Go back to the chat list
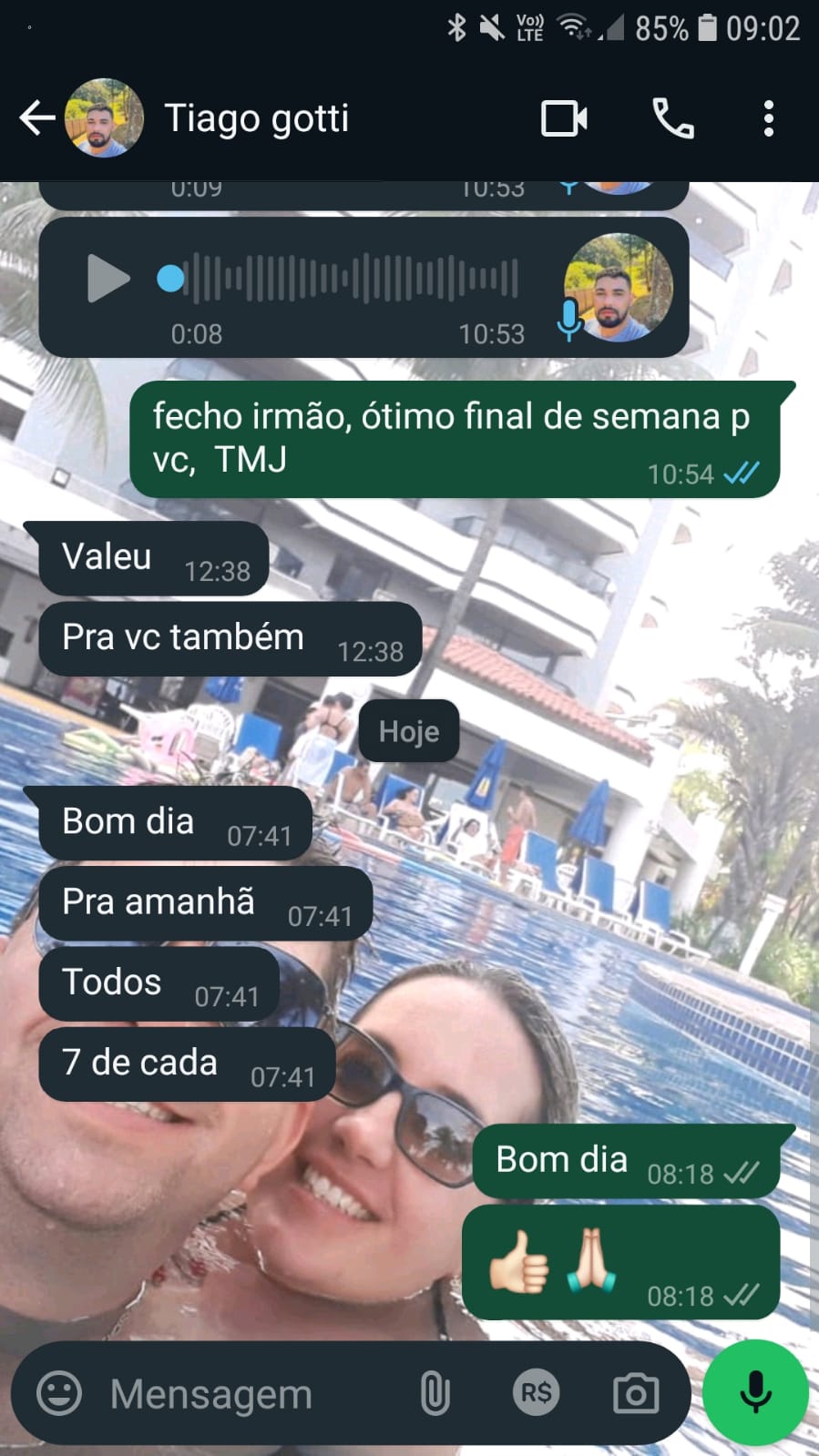 click(x=36, y=118)
